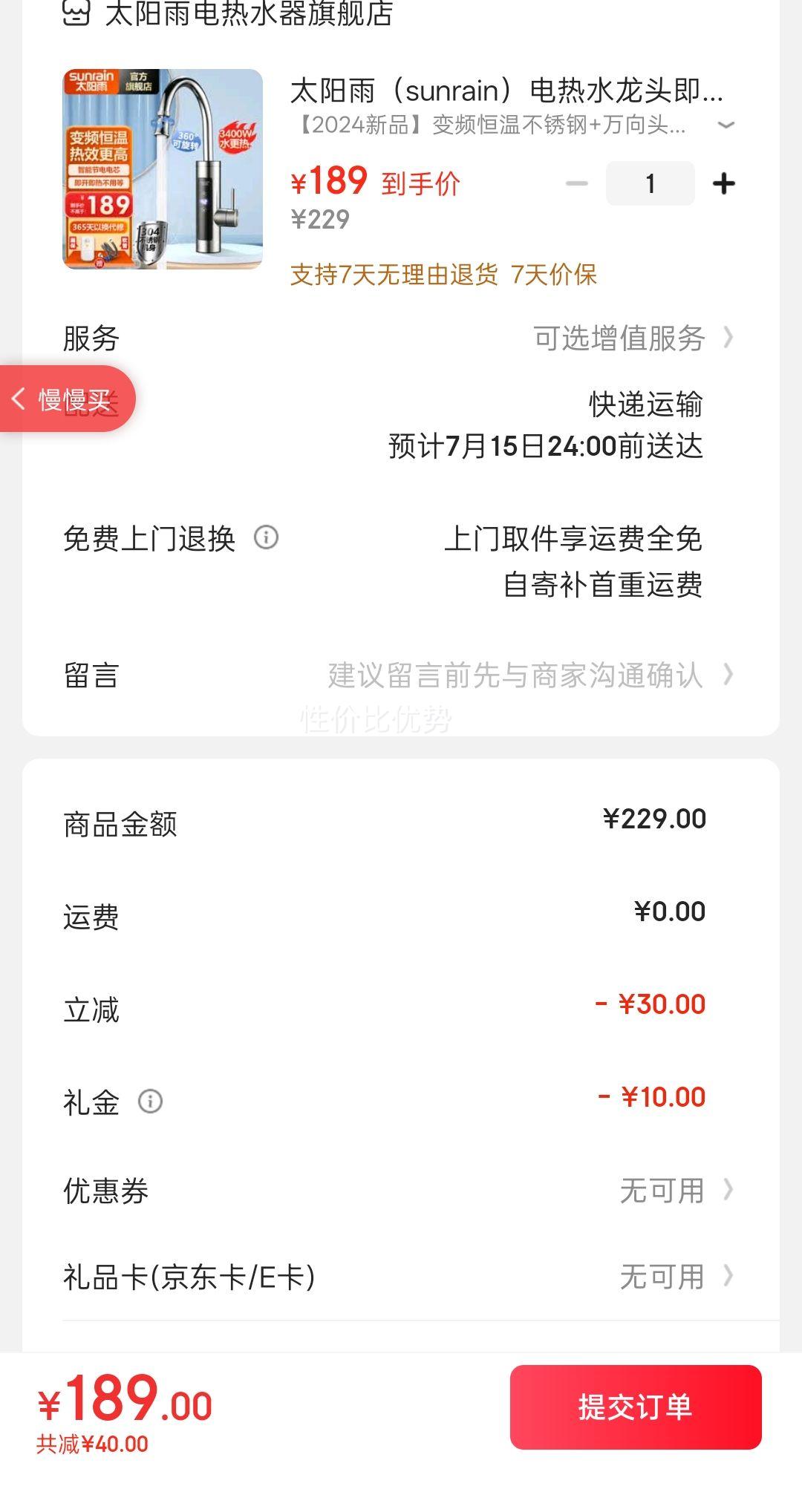Show 礼金 info details
The height and width of the screenshot is (1512, 802).
[x=150, y=1101]
